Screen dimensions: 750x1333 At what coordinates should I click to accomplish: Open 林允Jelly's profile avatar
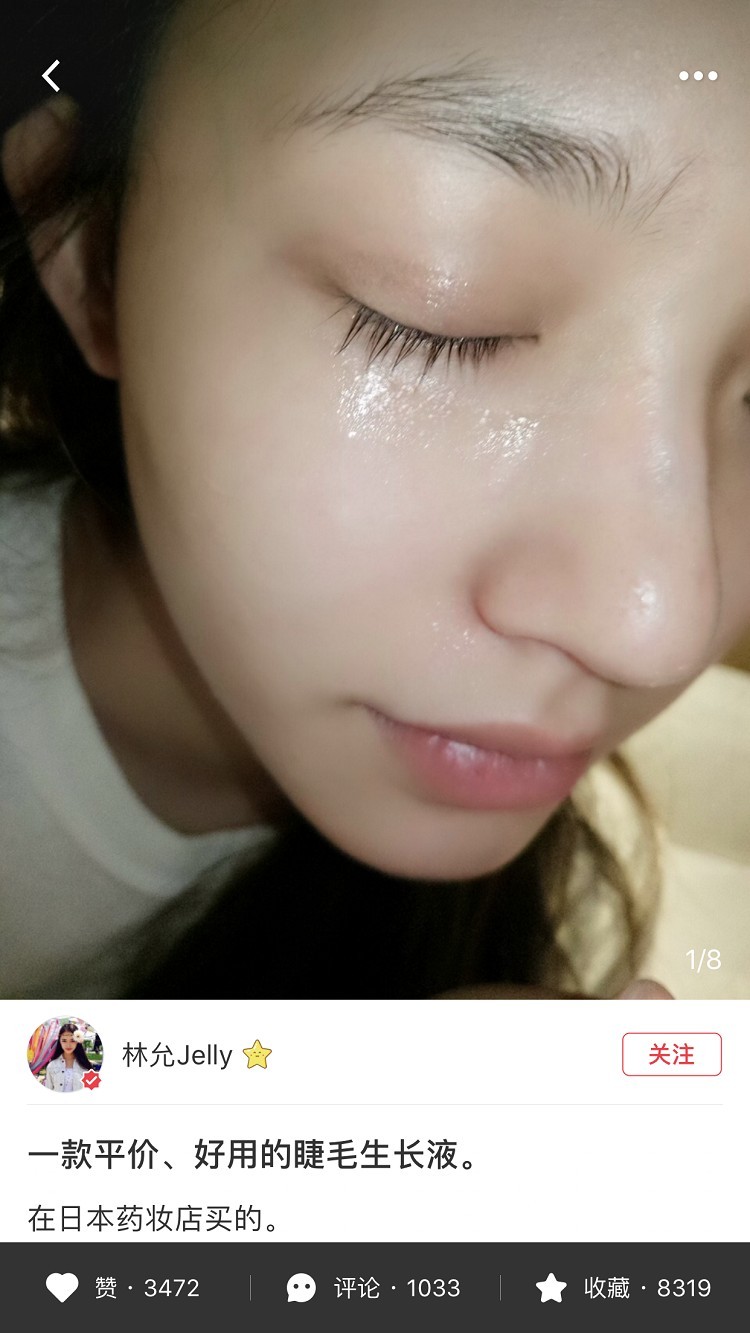point(65,1054)
